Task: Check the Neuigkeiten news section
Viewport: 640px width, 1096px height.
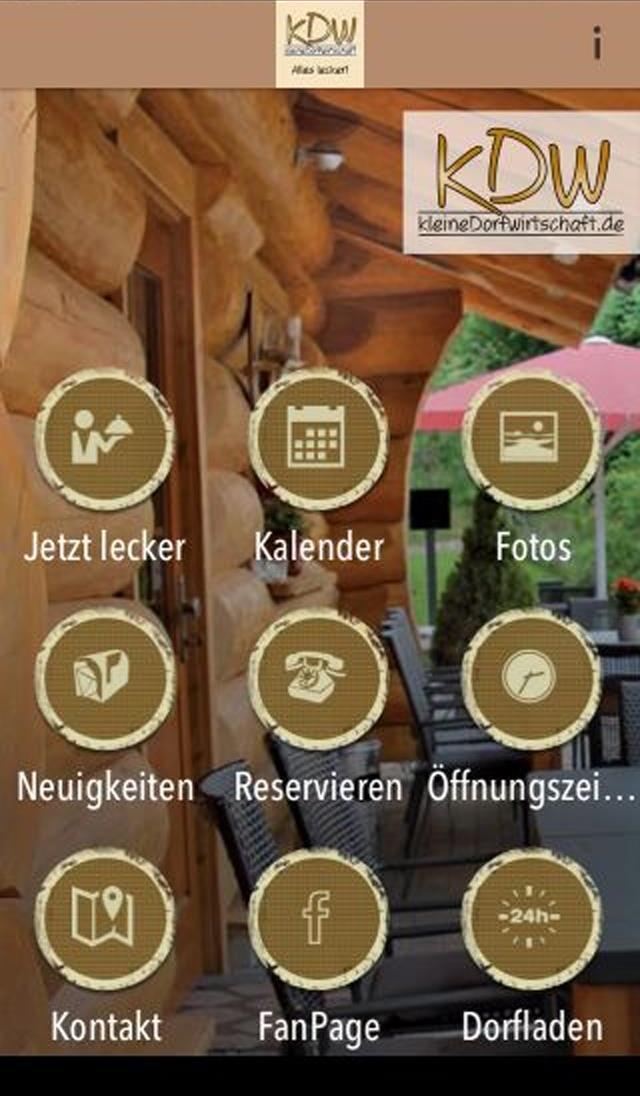Action: pyautogui.click(x=105, y=680)
